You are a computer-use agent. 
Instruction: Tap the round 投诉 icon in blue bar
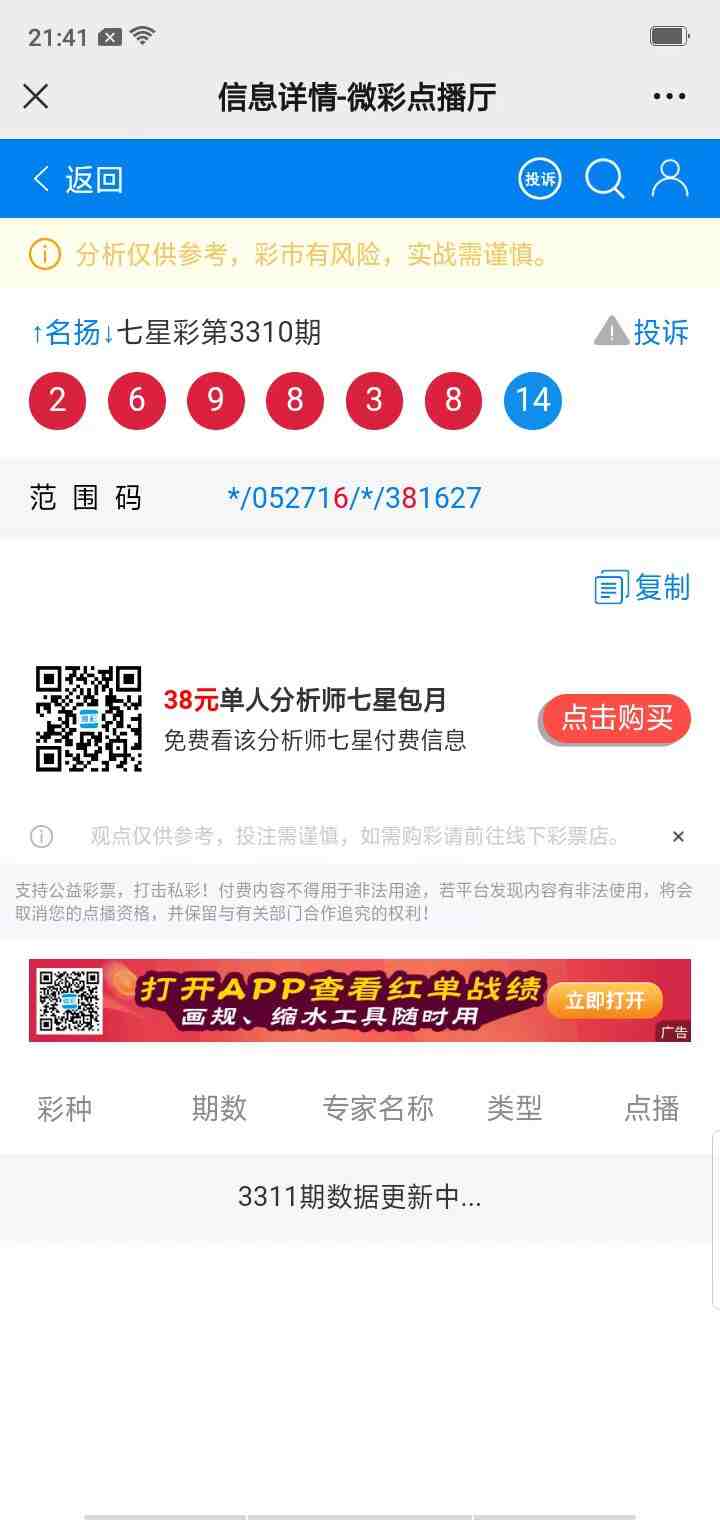539,179
